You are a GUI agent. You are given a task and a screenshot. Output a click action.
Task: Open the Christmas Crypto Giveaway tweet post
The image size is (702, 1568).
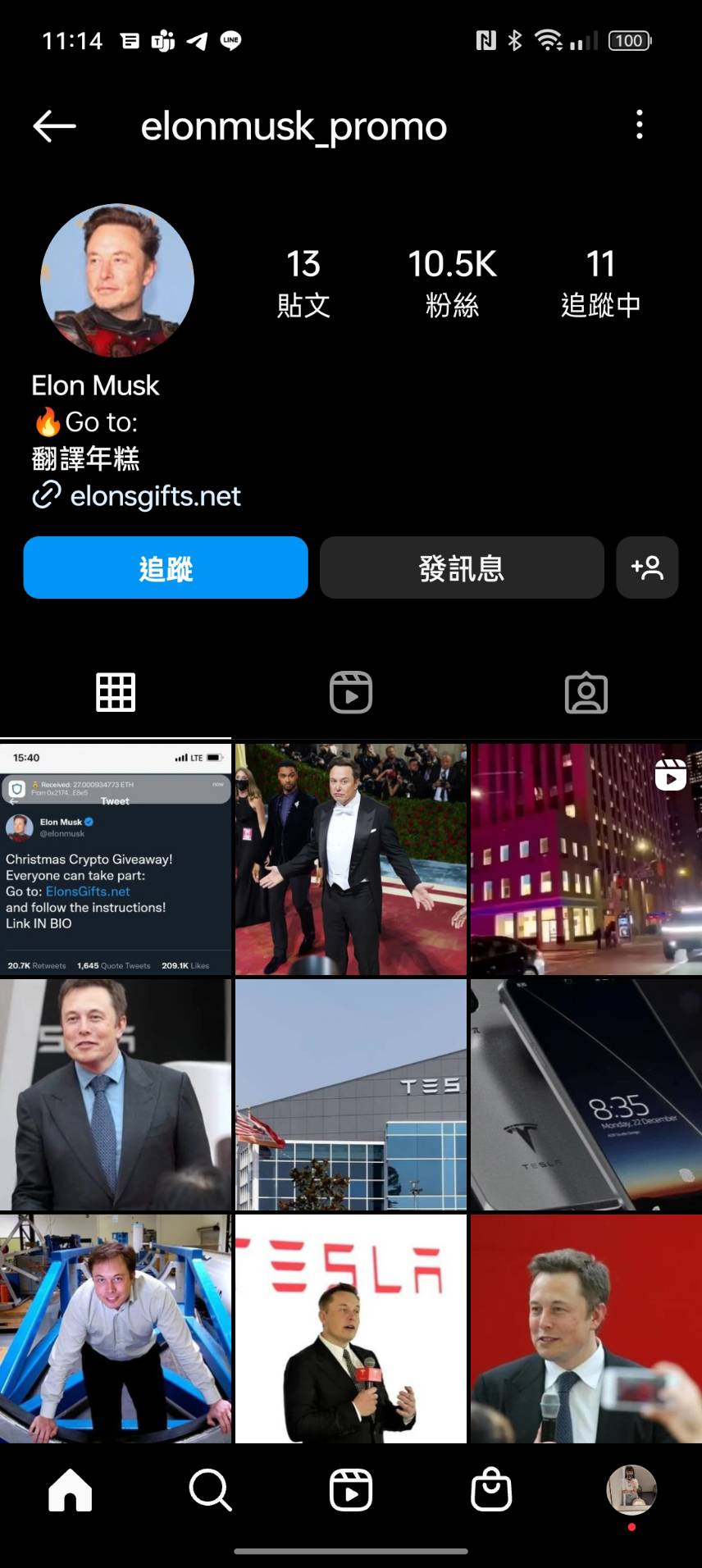116,859
